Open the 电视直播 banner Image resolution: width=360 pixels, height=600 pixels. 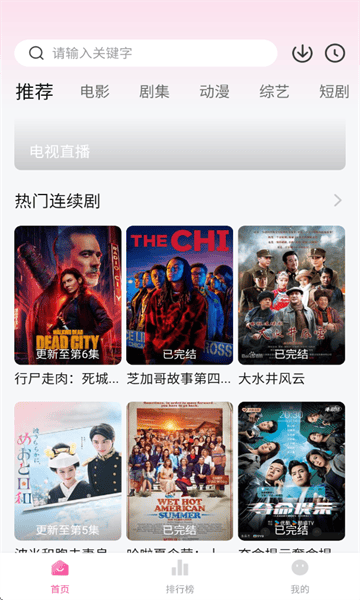tap(180, 143)
